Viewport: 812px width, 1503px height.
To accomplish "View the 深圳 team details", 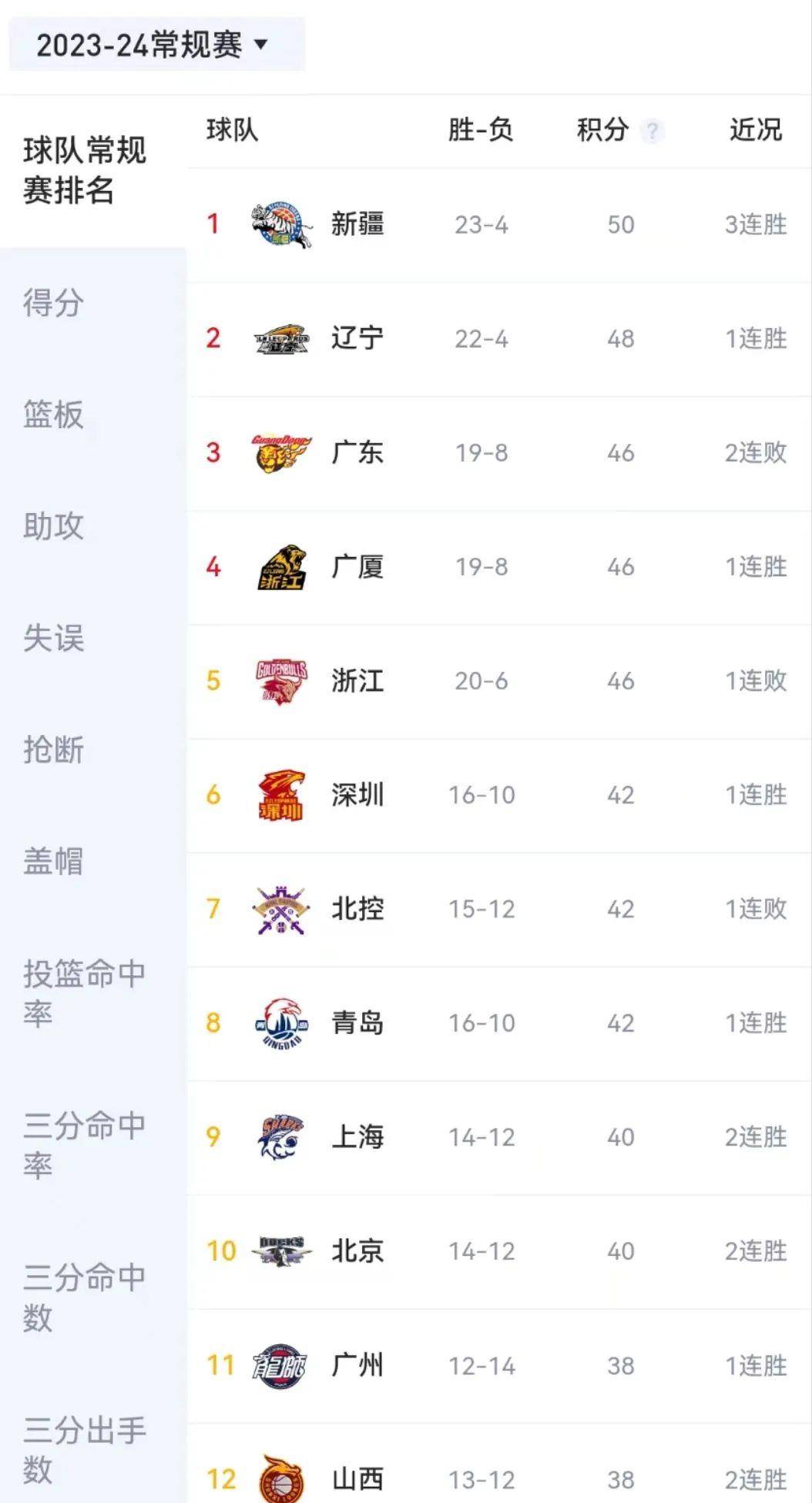I will coord(499,795).
